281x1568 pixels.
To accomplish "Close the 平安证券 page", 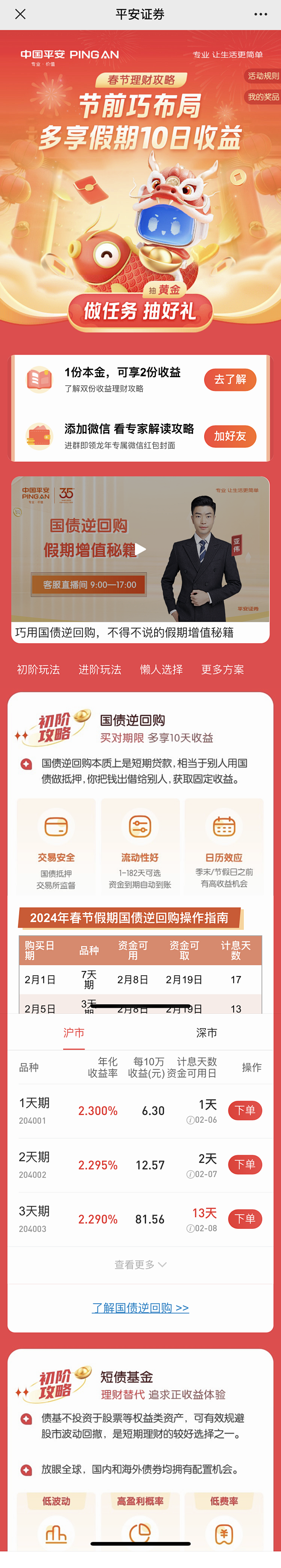I will click(20, 14).
